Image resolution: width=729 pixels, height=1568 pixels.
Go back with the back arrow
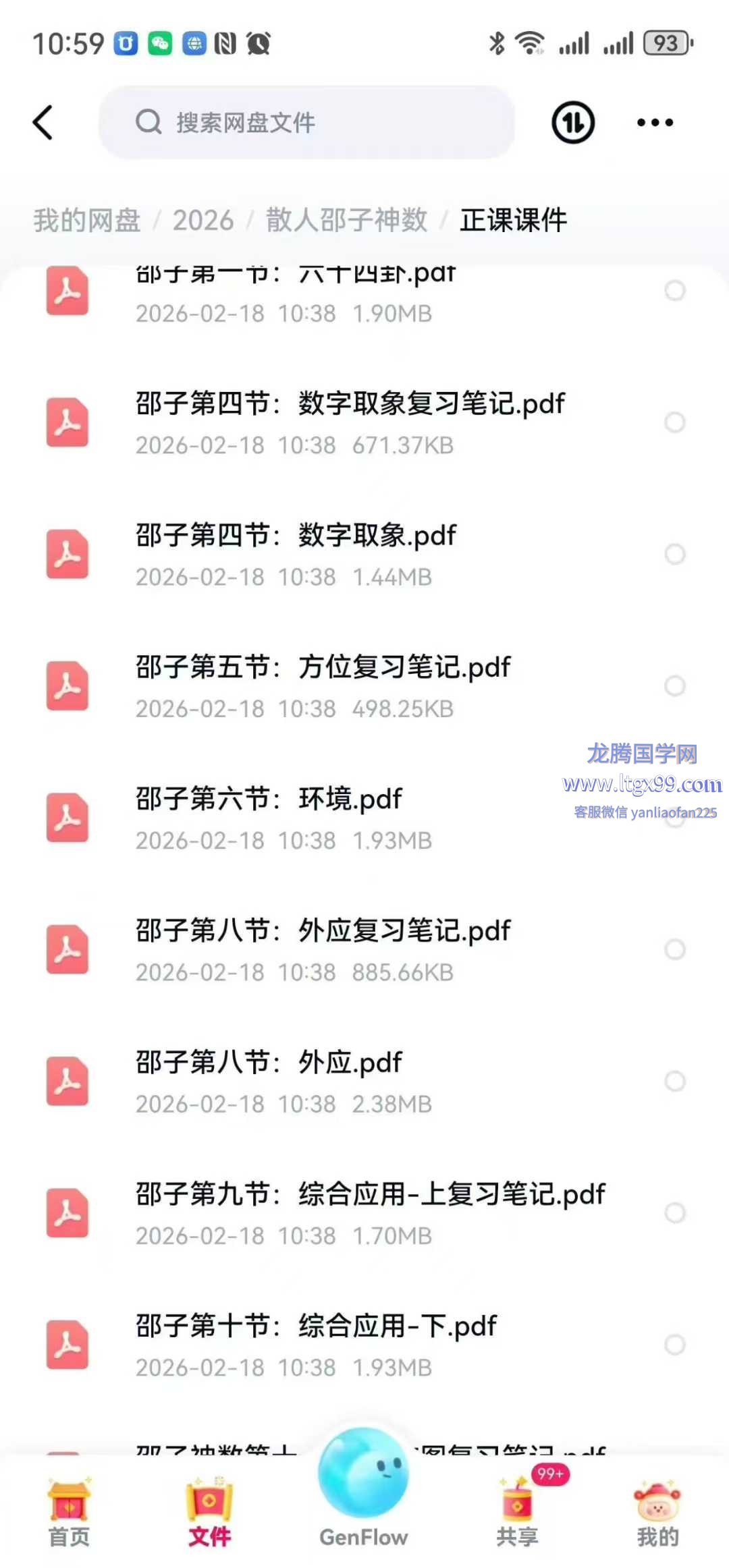[43, 123]
